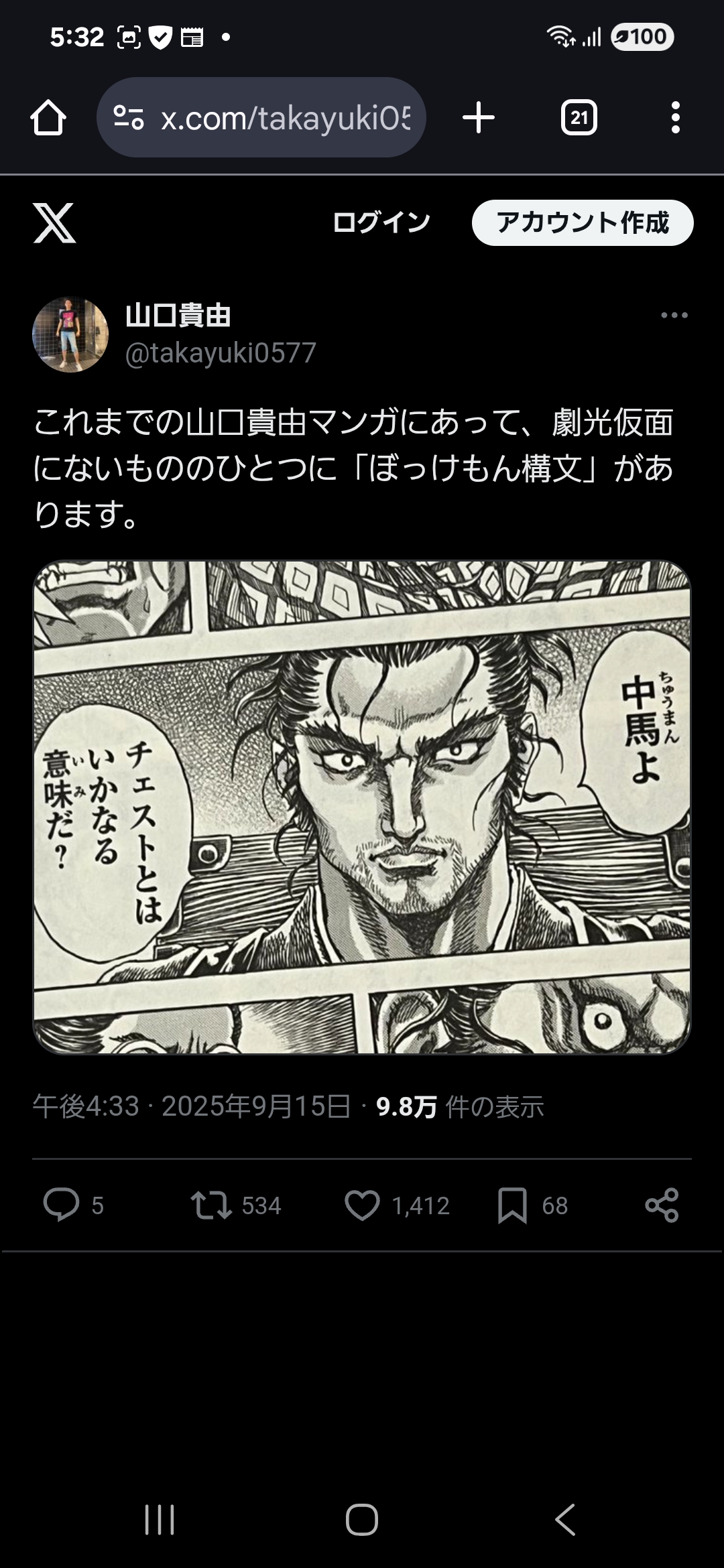The height and width of the screenshot is (1568, 724).
Task: Open recent apps from the navigation bar
Action: point(160,1519)
